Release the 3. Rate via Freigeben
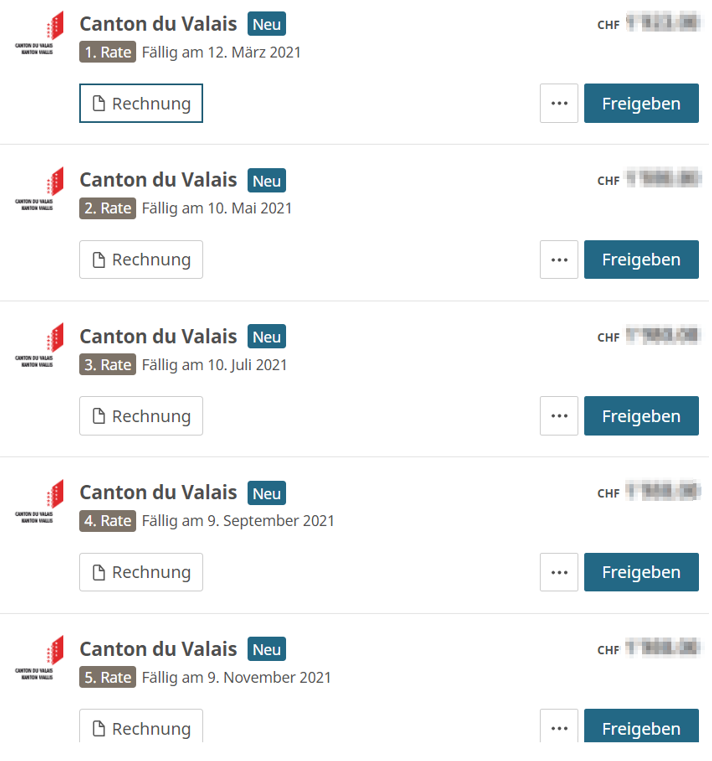This screenshot has width=712, height=761. [641, 416]
